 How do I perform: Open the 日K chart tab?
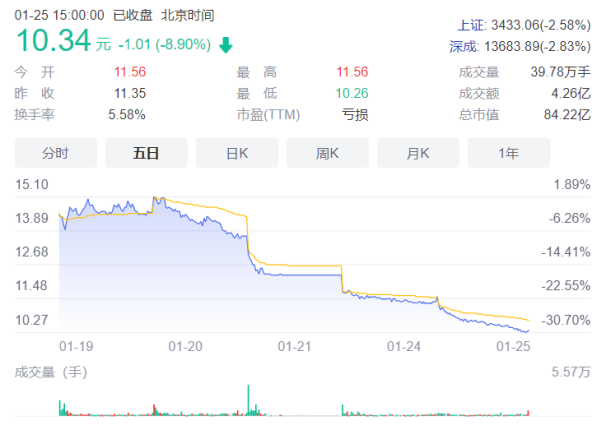(237, 153)
